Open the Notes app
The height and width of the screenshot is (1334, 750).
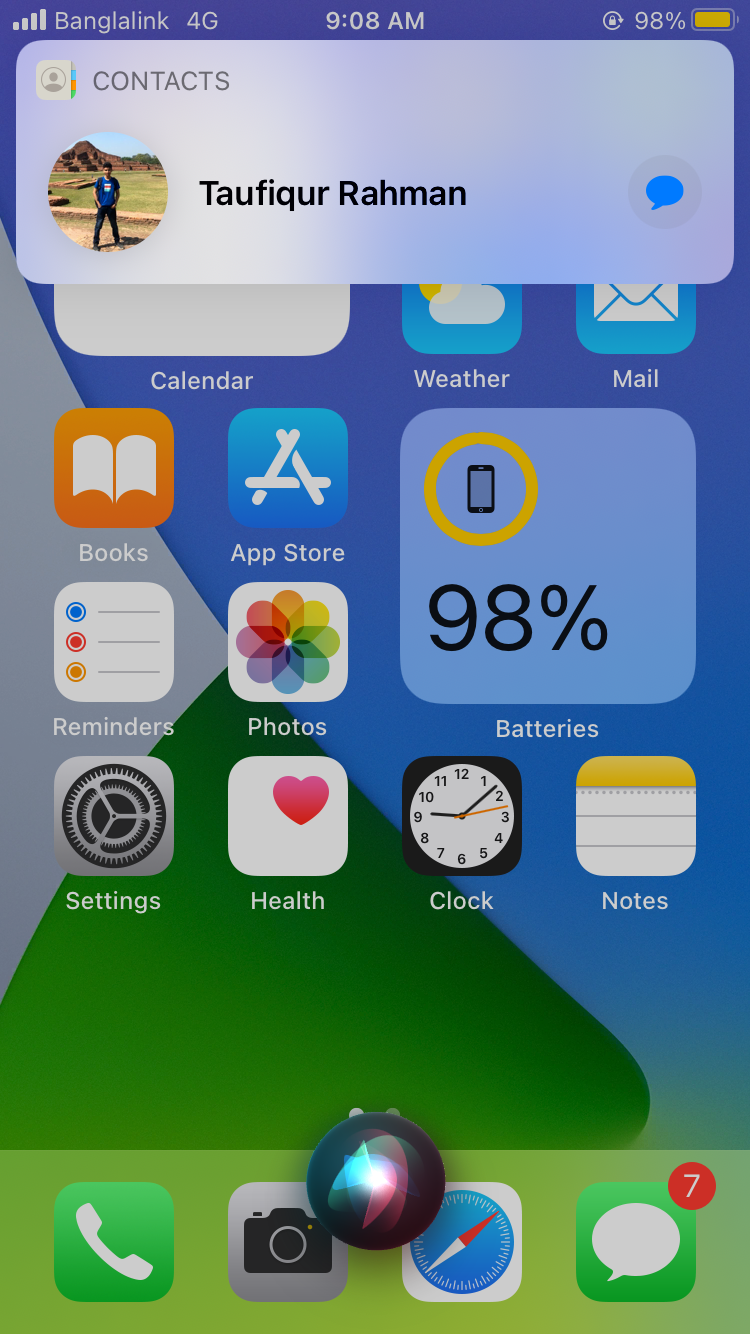click(x=636, y=816)
